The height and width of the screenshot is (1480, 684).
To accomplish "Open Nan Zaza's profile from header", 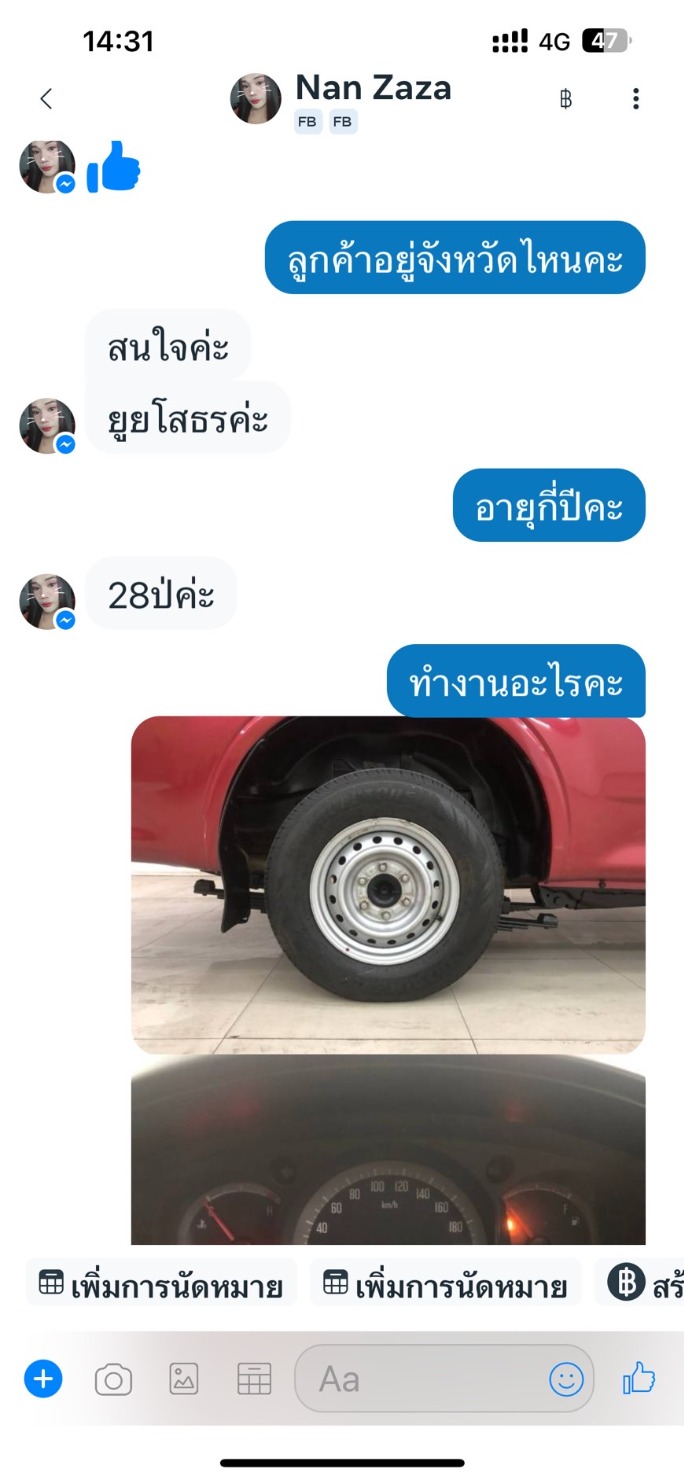I will pos(341,98).
